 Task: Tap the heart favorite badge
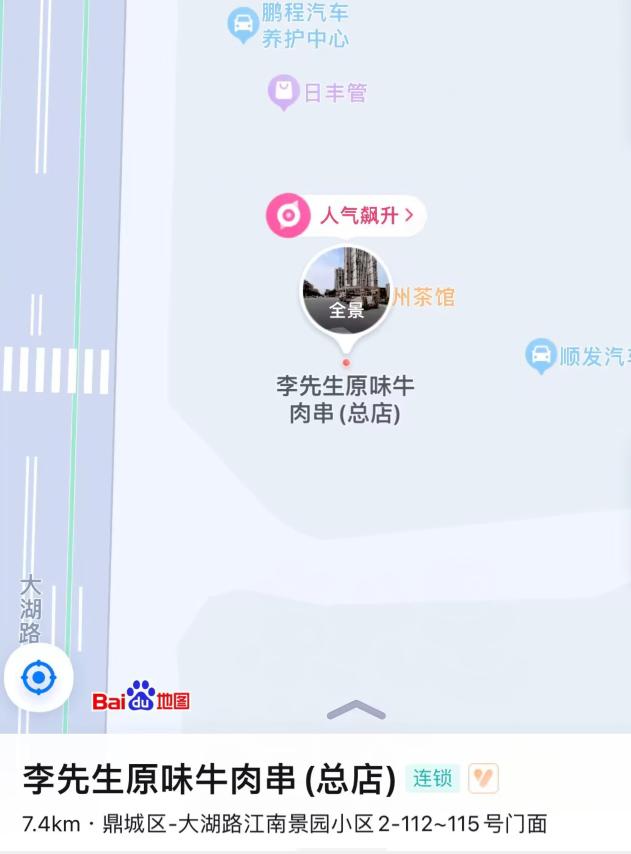[x=483, y=778]
